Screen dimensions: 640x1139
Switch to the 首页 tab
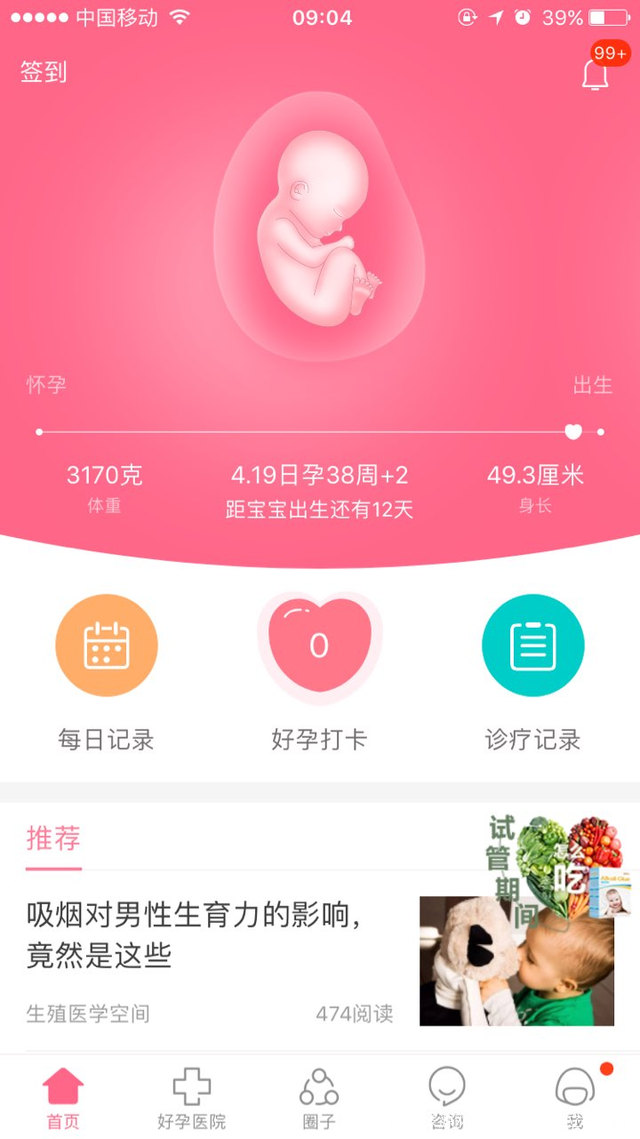point(63,1097)
